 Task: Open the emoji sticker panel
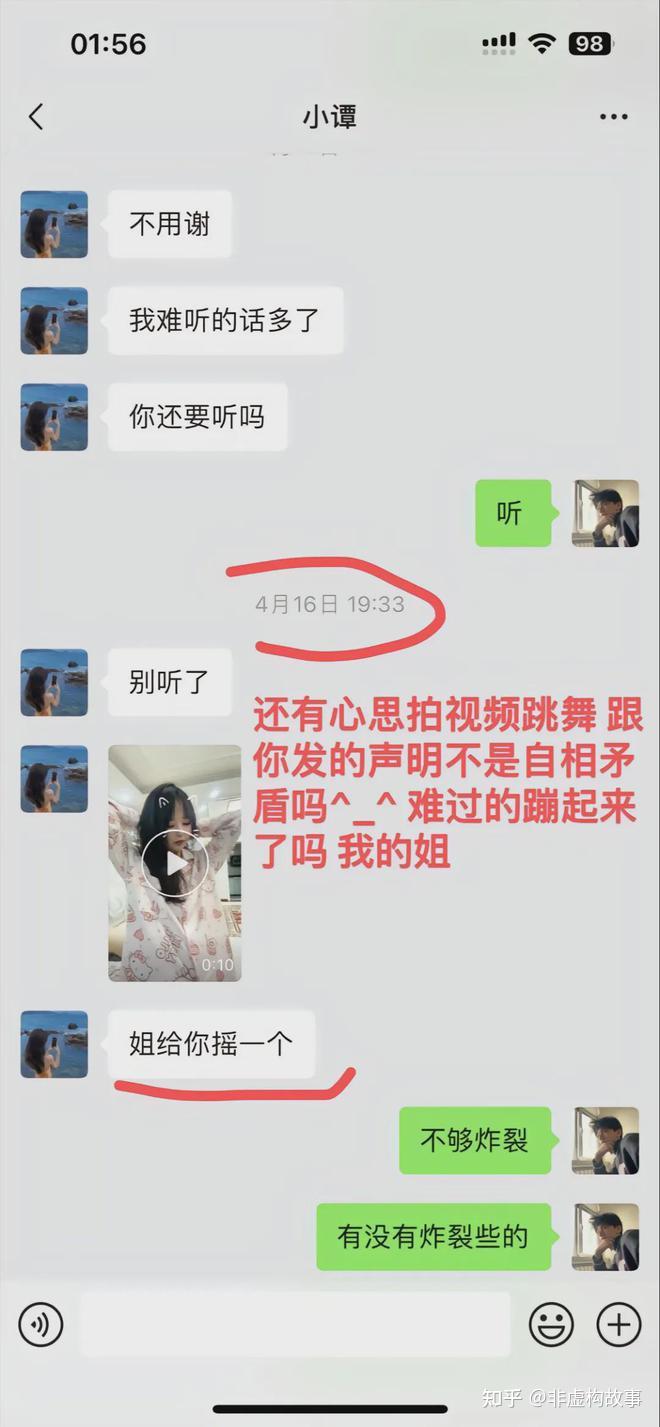551,1325
